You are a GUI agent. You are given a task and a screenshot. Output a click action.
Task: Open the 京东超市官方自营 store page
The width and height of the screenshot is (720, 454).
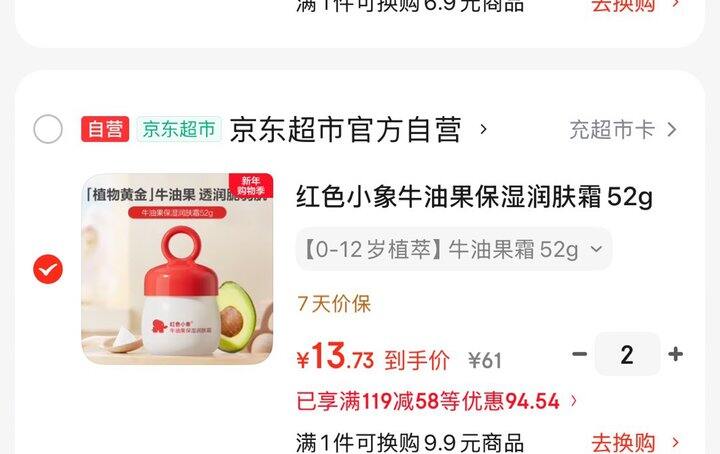coord(358,129)
